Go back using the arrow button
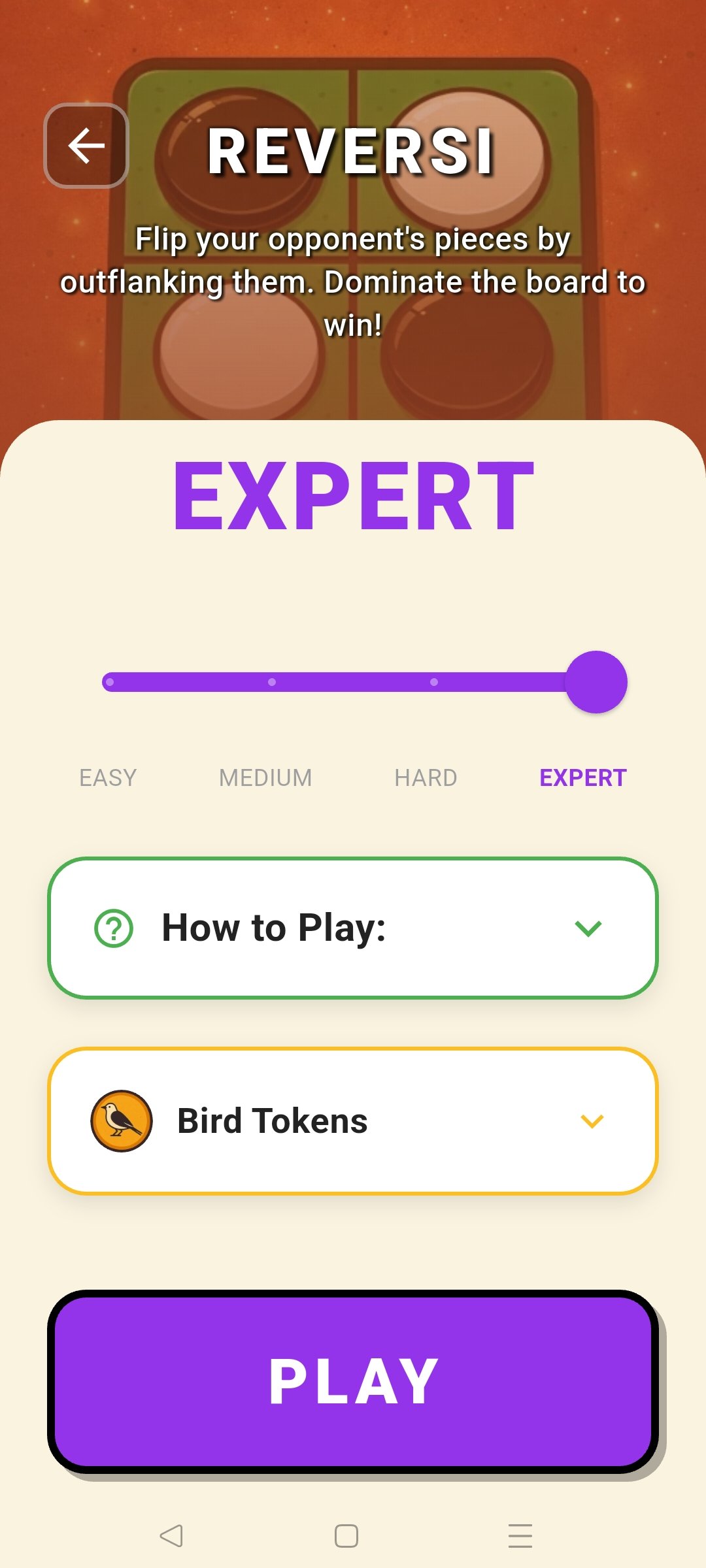This screenshot has height=1568, width=706. [86, 146]
